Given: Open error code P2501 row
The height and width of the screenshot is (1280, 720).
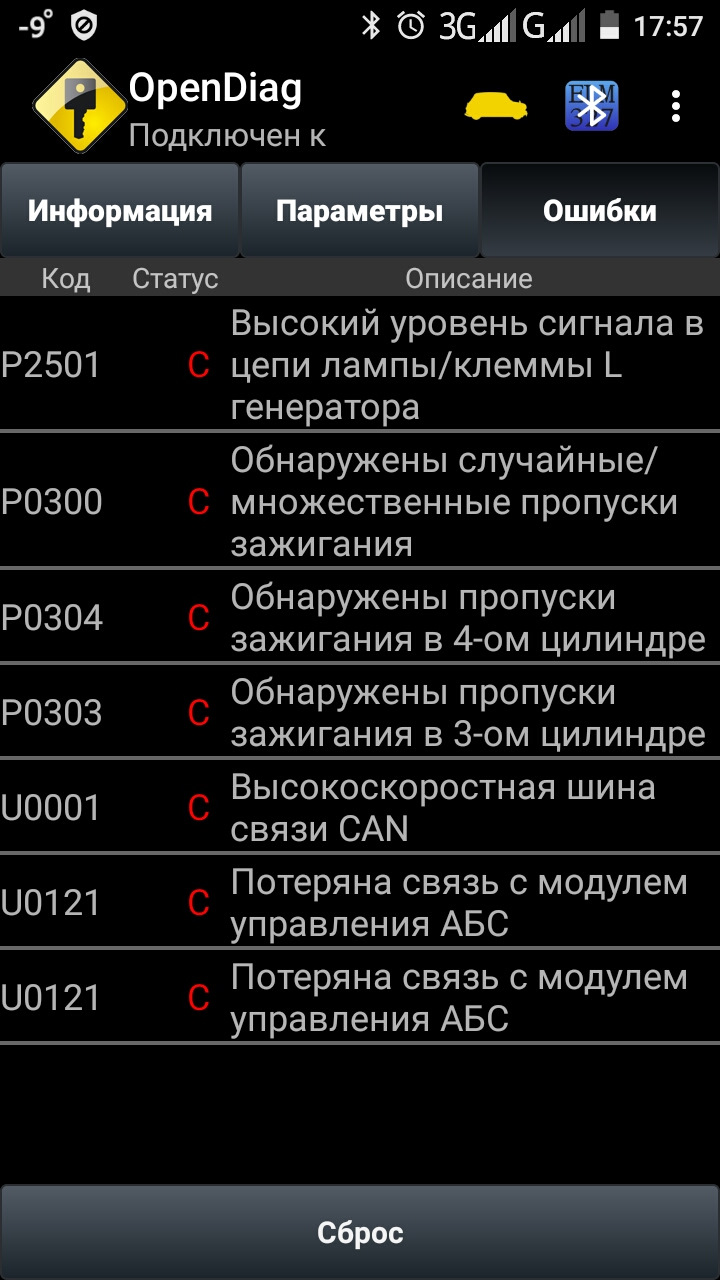Looking at the screenshot, I should [x=360, y=365].
